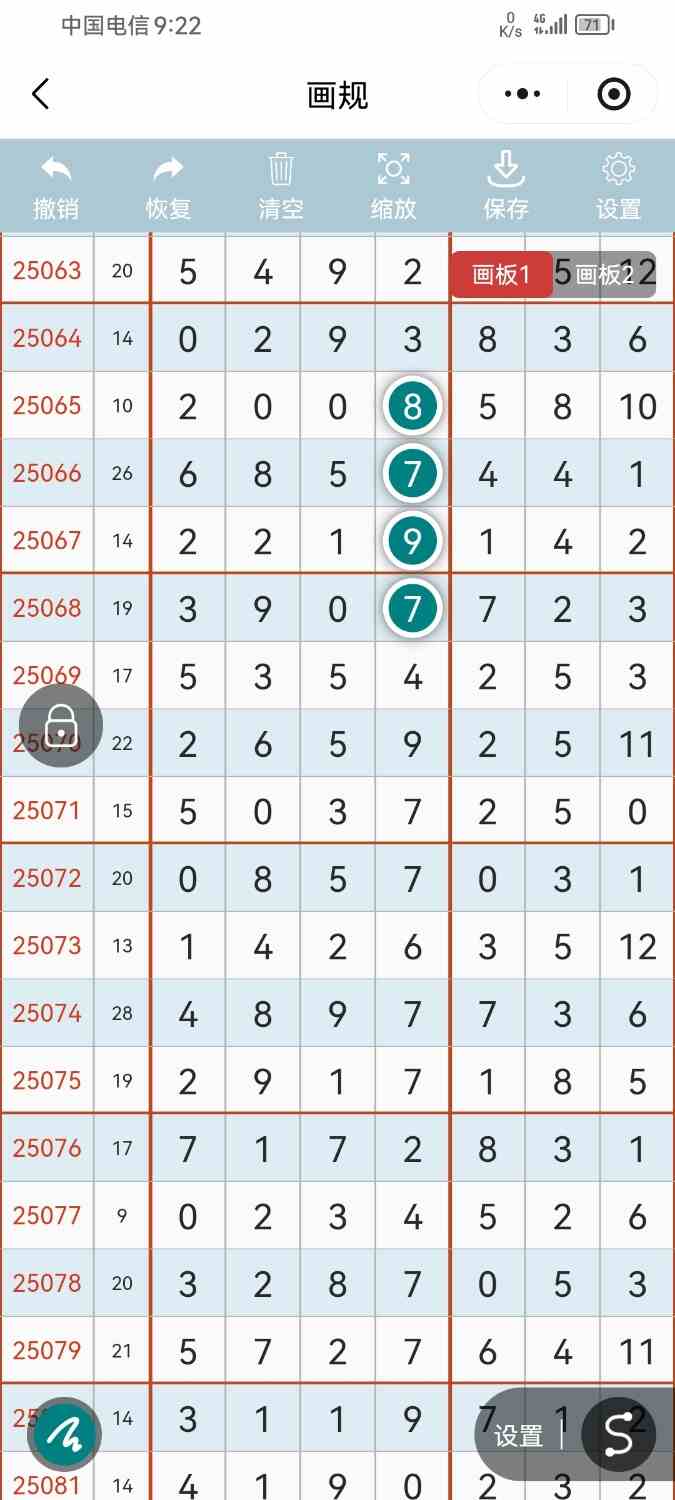Open the floating 设置 pill button
Image resolution: width=675 pixels, height=1500 pixels.
point(518,1437)
